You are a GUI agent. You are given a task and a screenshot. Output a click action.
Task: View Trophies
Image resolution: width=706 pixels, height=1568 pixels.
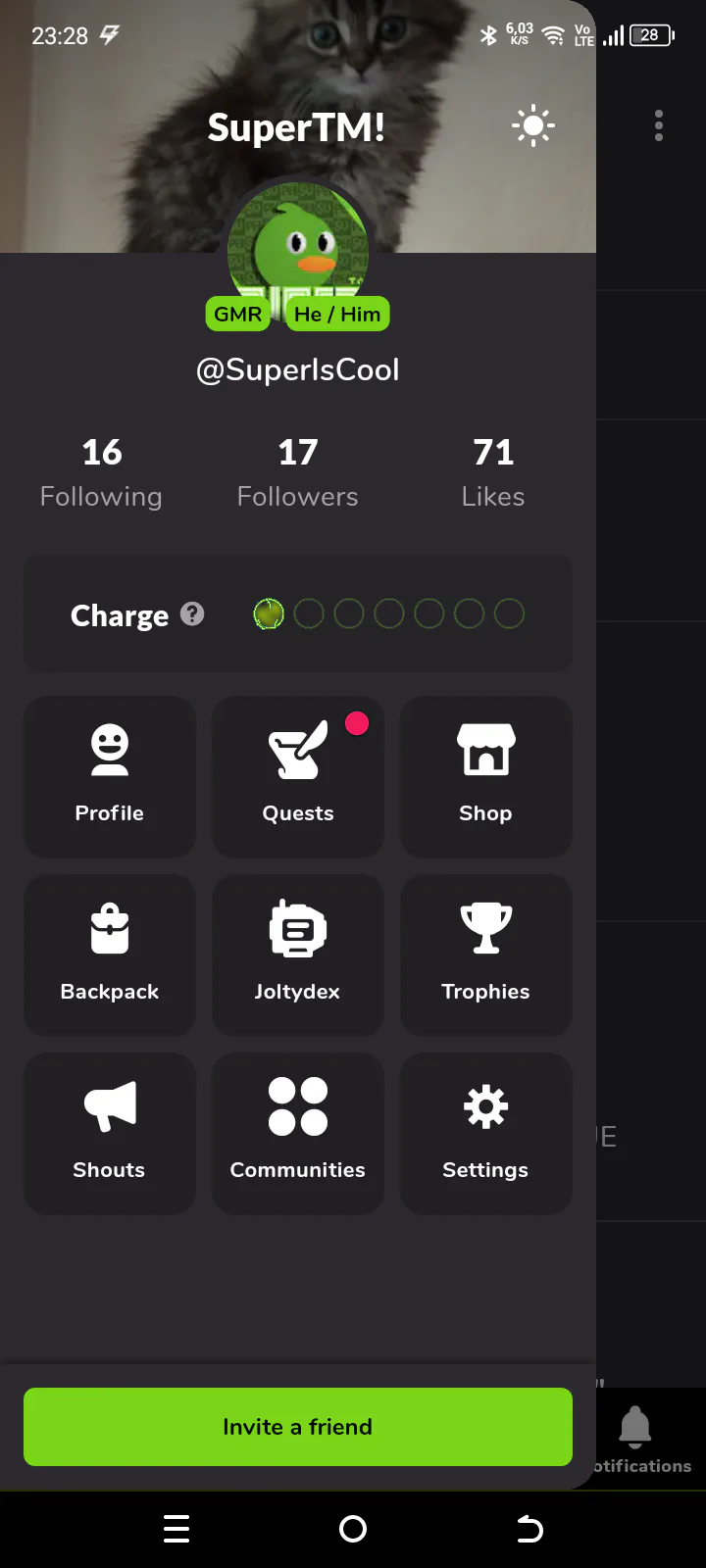(486, 955)
